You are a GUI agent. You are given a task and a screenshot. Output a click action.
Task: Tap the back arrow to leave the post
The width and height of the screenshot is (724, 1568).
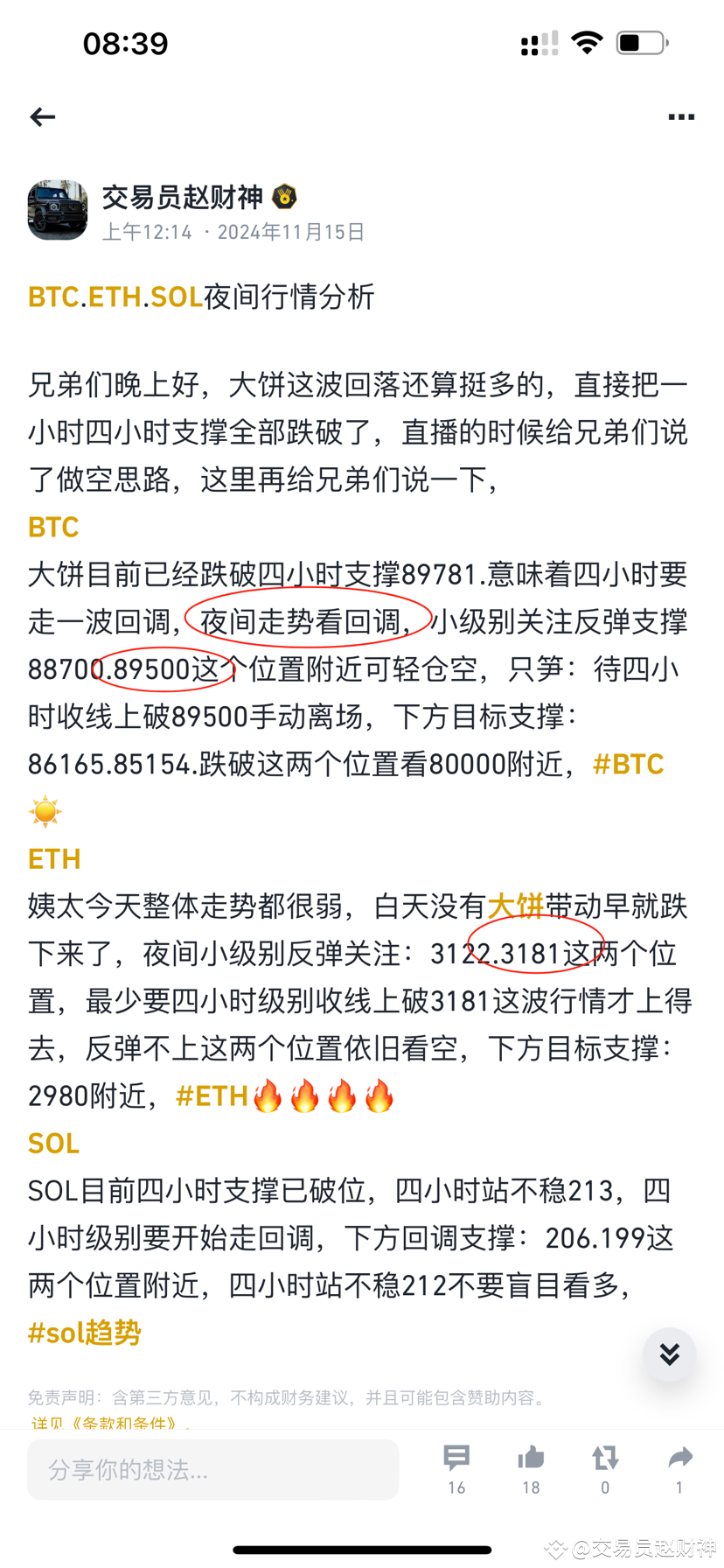click(42, 116)
